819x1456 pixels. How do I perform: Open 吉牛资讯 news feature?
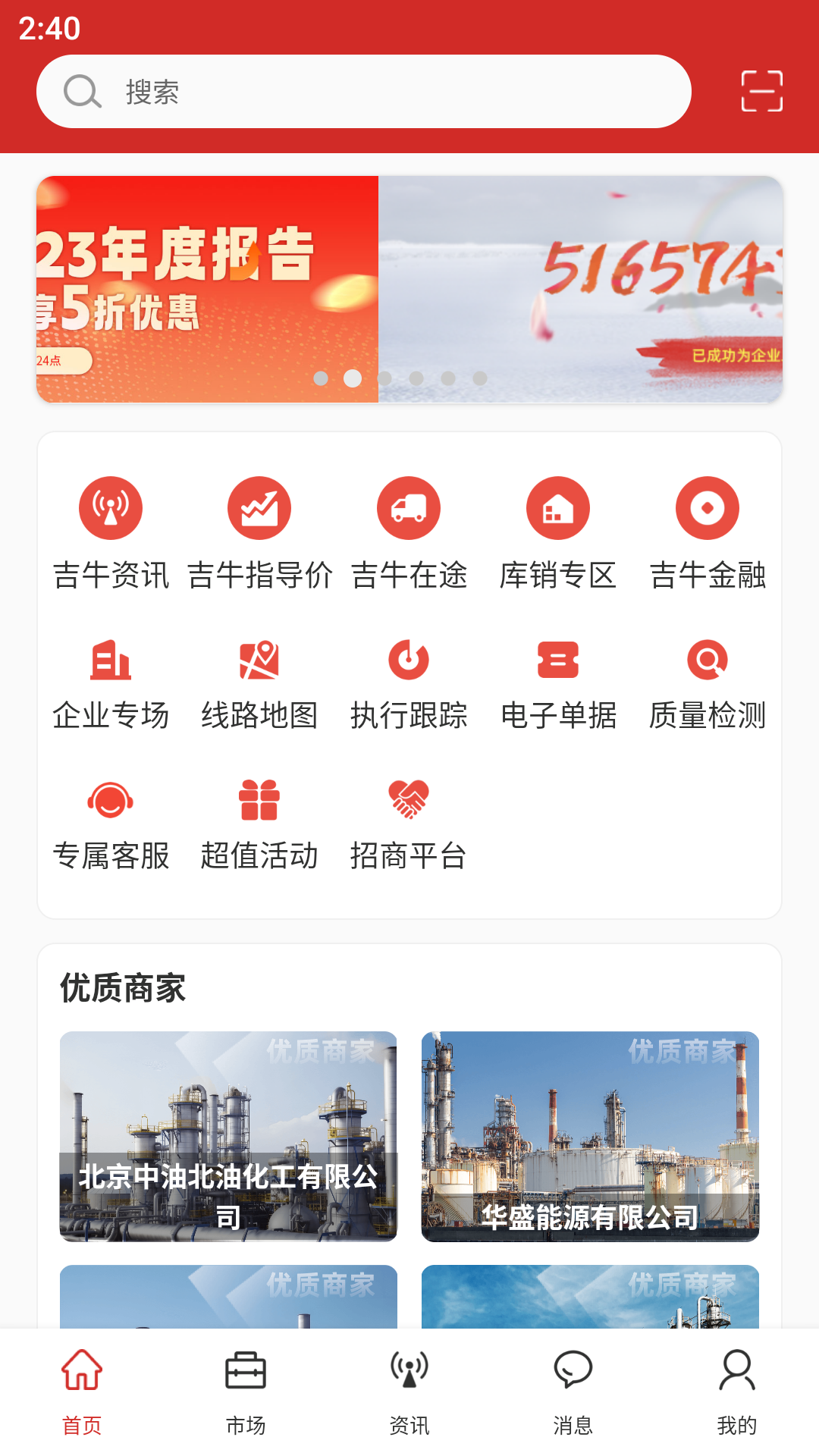pyautogui.click(x=111, y=531)
